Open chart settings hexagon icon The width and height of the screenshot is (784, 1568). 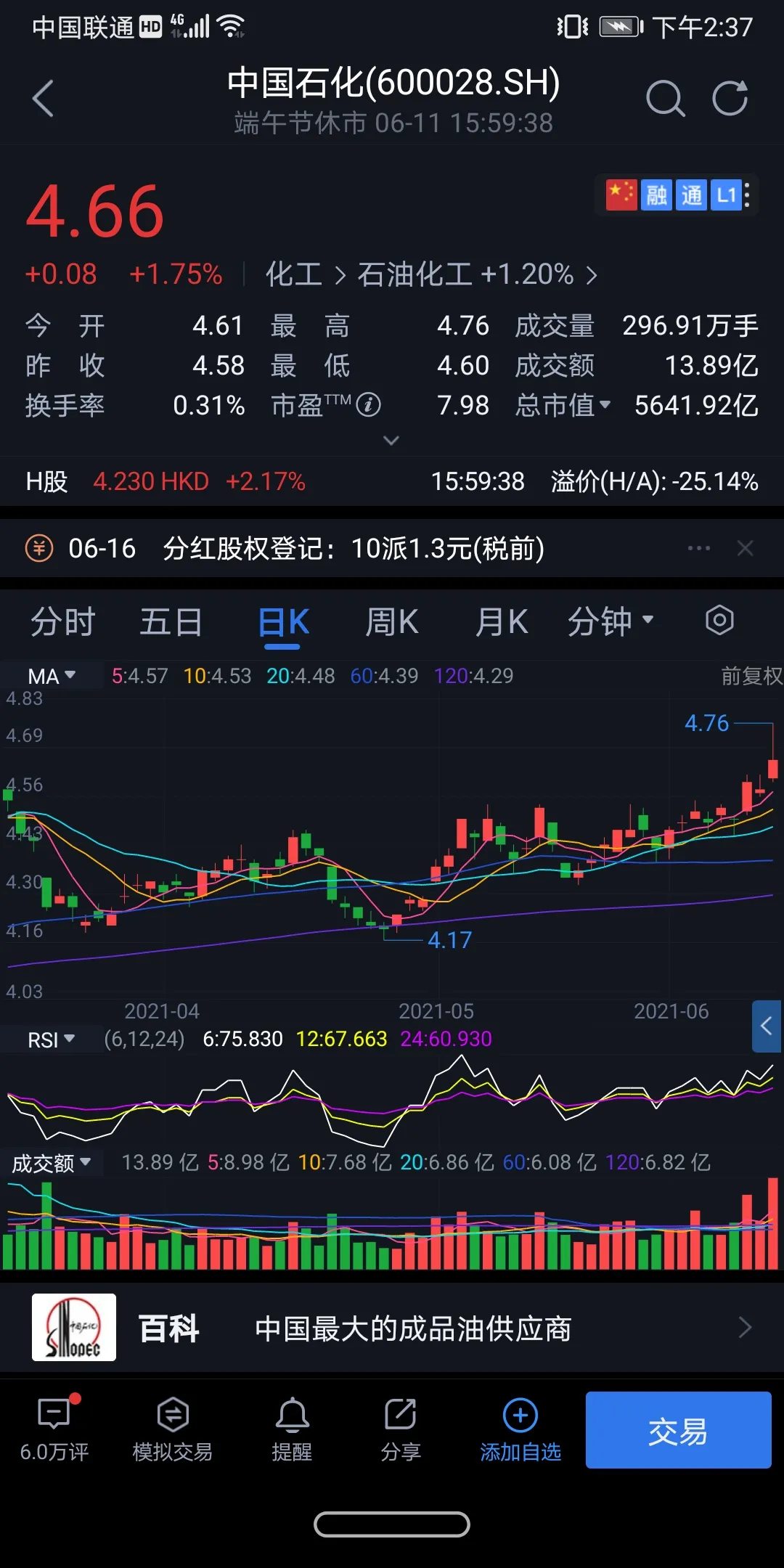[719, 621]
